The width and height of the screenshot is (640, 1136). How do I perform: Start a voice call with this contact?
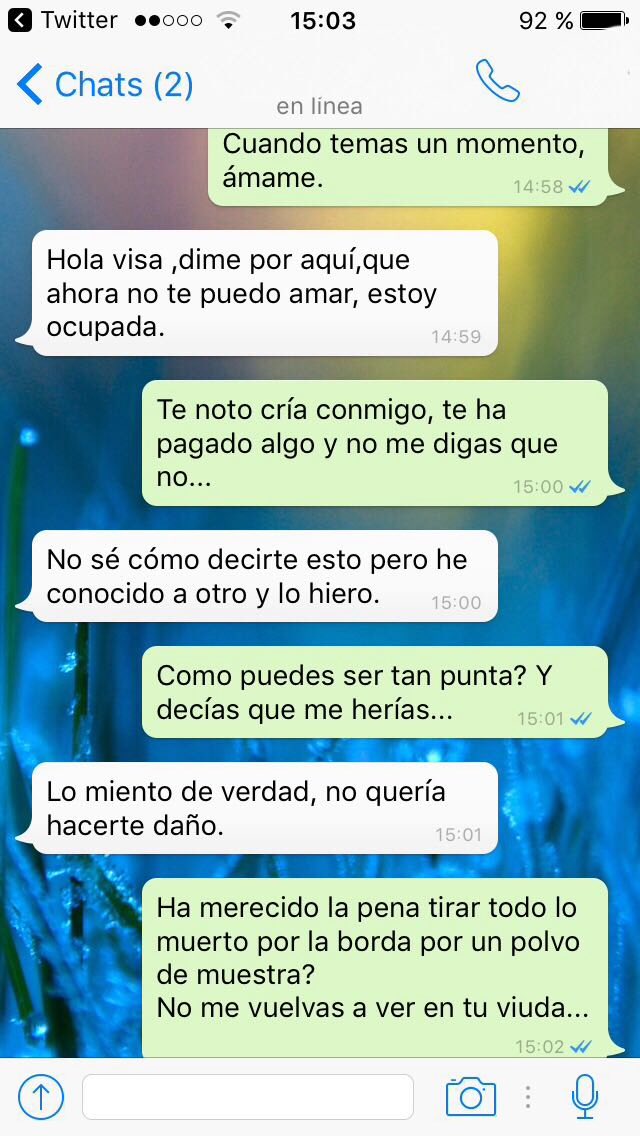click(x=497, y=80)
